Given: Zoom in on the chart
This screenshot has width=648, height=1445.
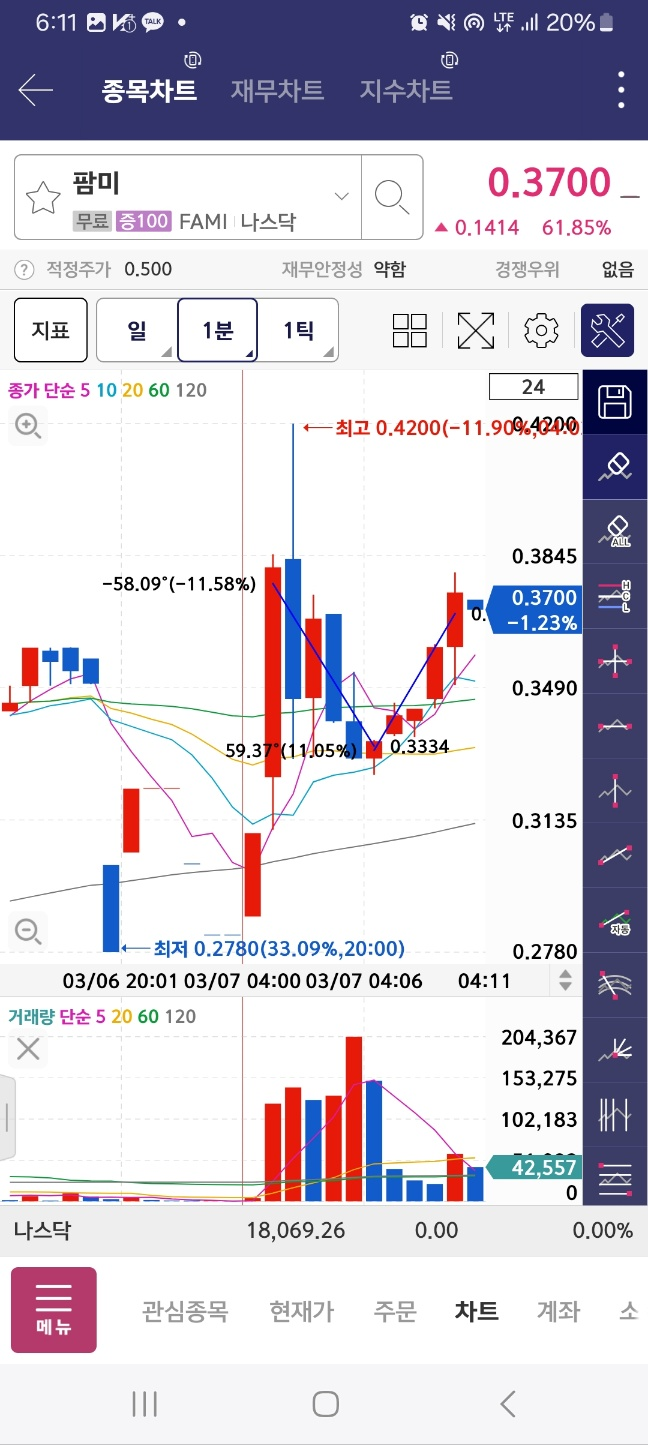Looking at the screenshot, I should click(28, 428).
